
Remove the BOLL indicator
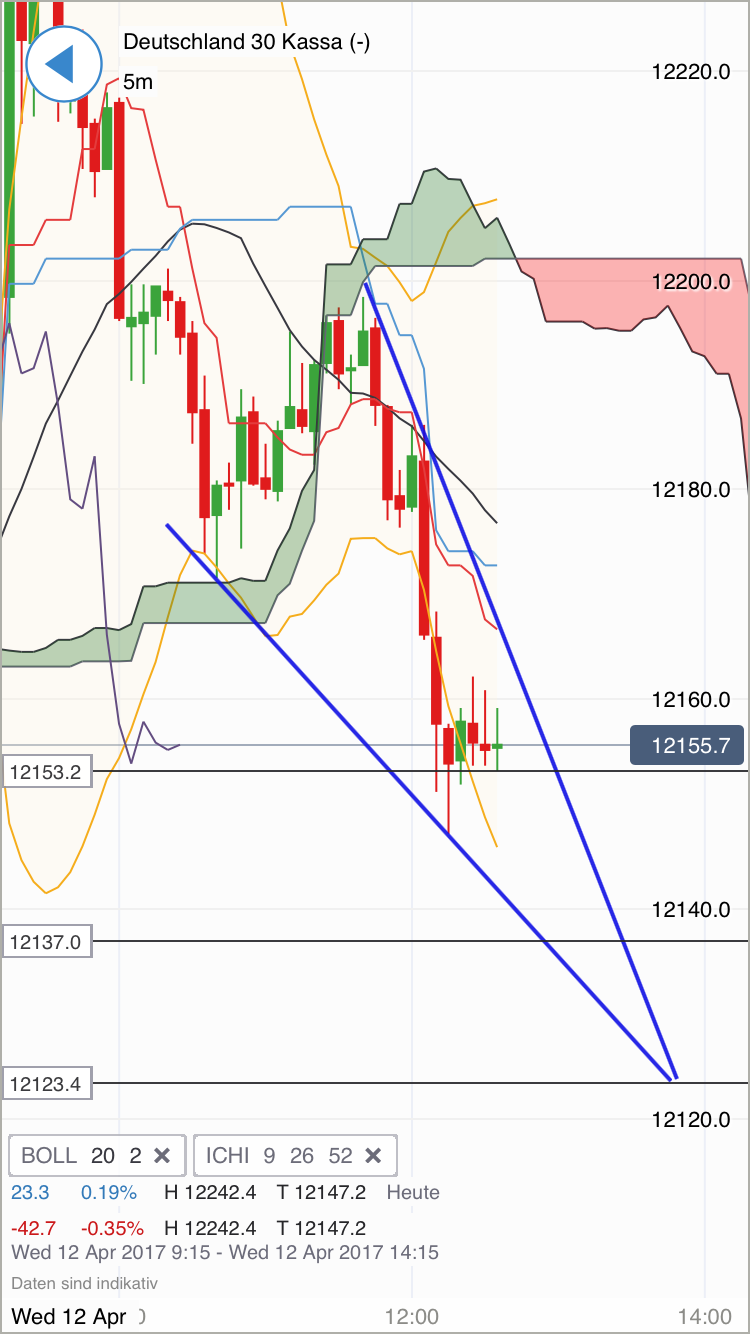coord(162,1156)
